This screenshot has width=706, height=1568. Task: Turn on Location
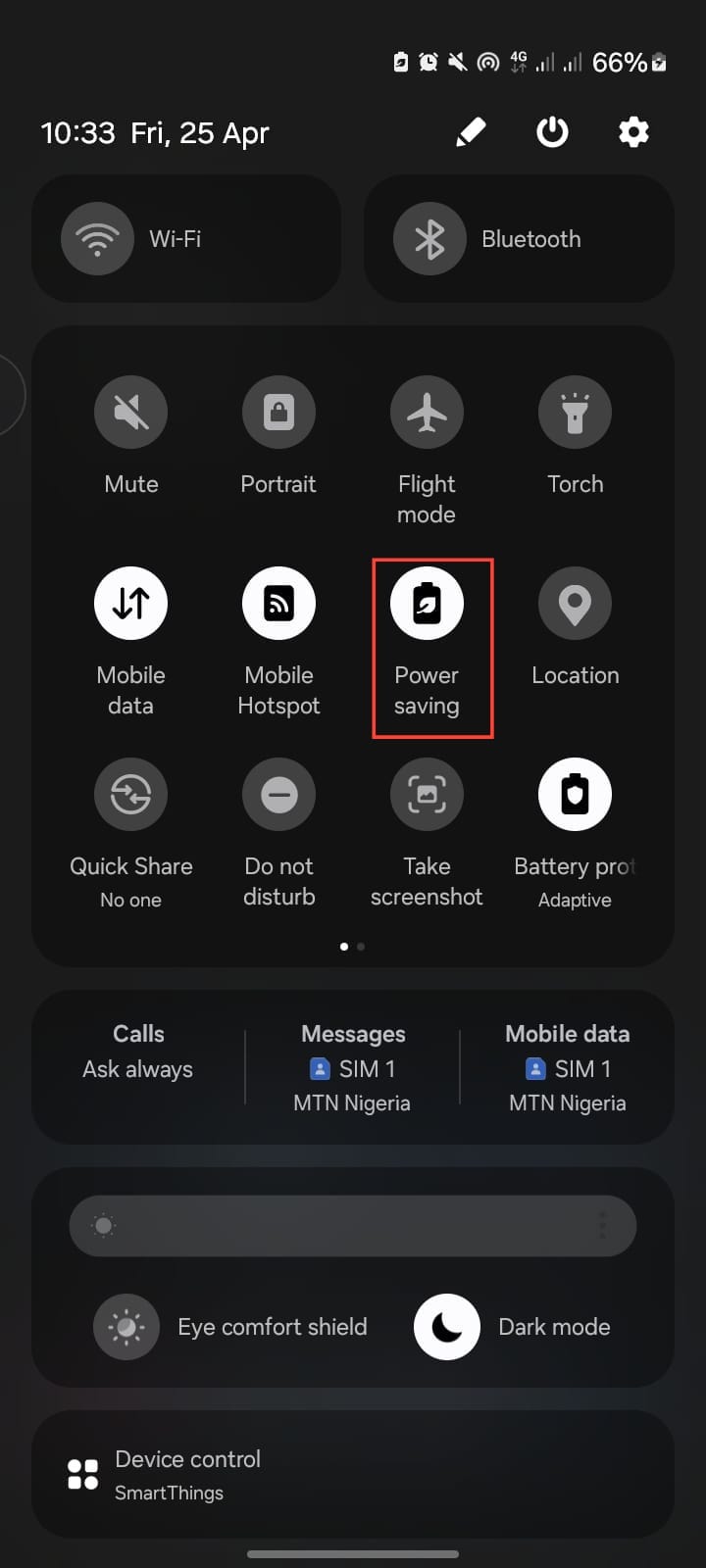(x=575, y=604)
